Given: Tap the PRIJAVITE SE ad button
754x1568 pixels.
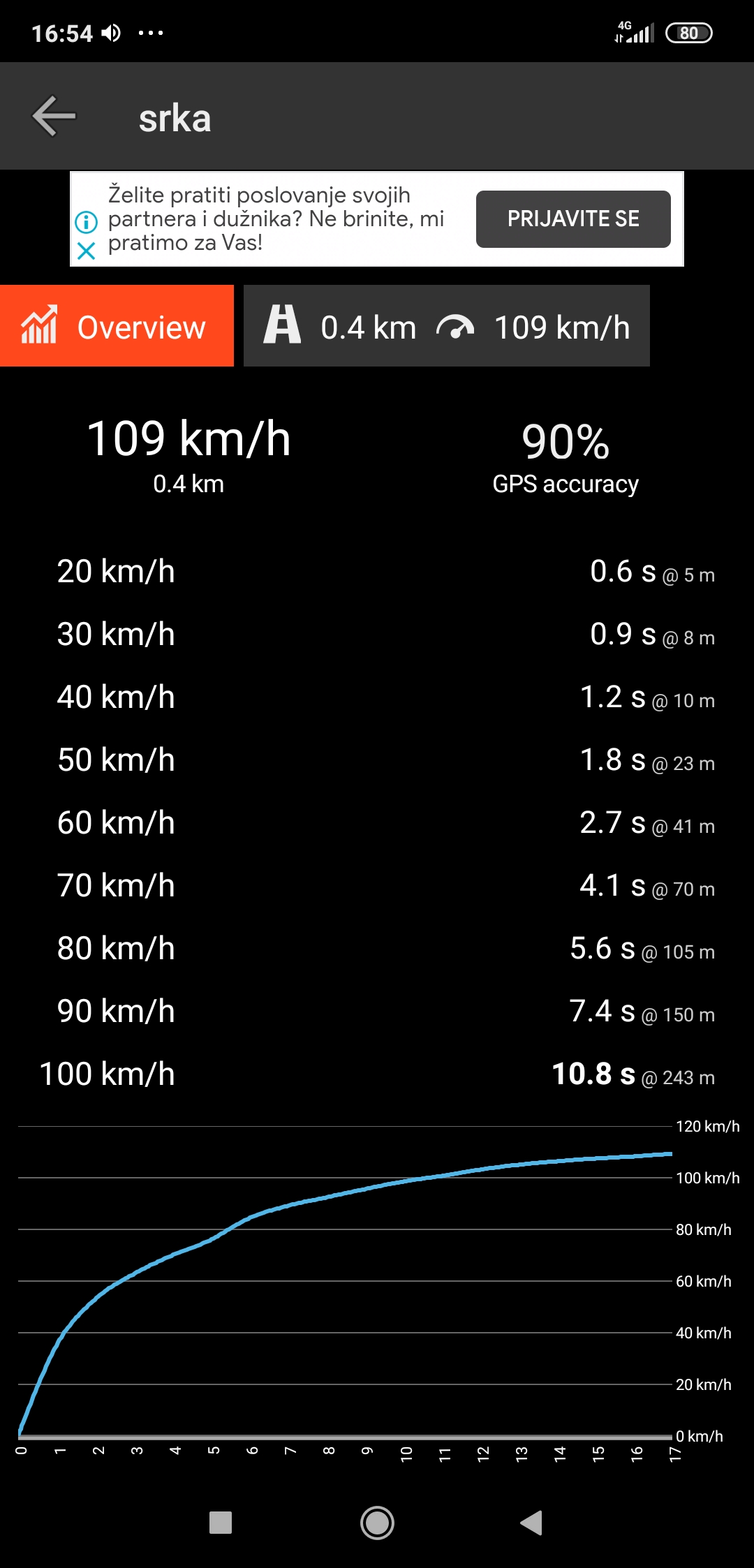Looking at the screenshot, I should [573, 219].
